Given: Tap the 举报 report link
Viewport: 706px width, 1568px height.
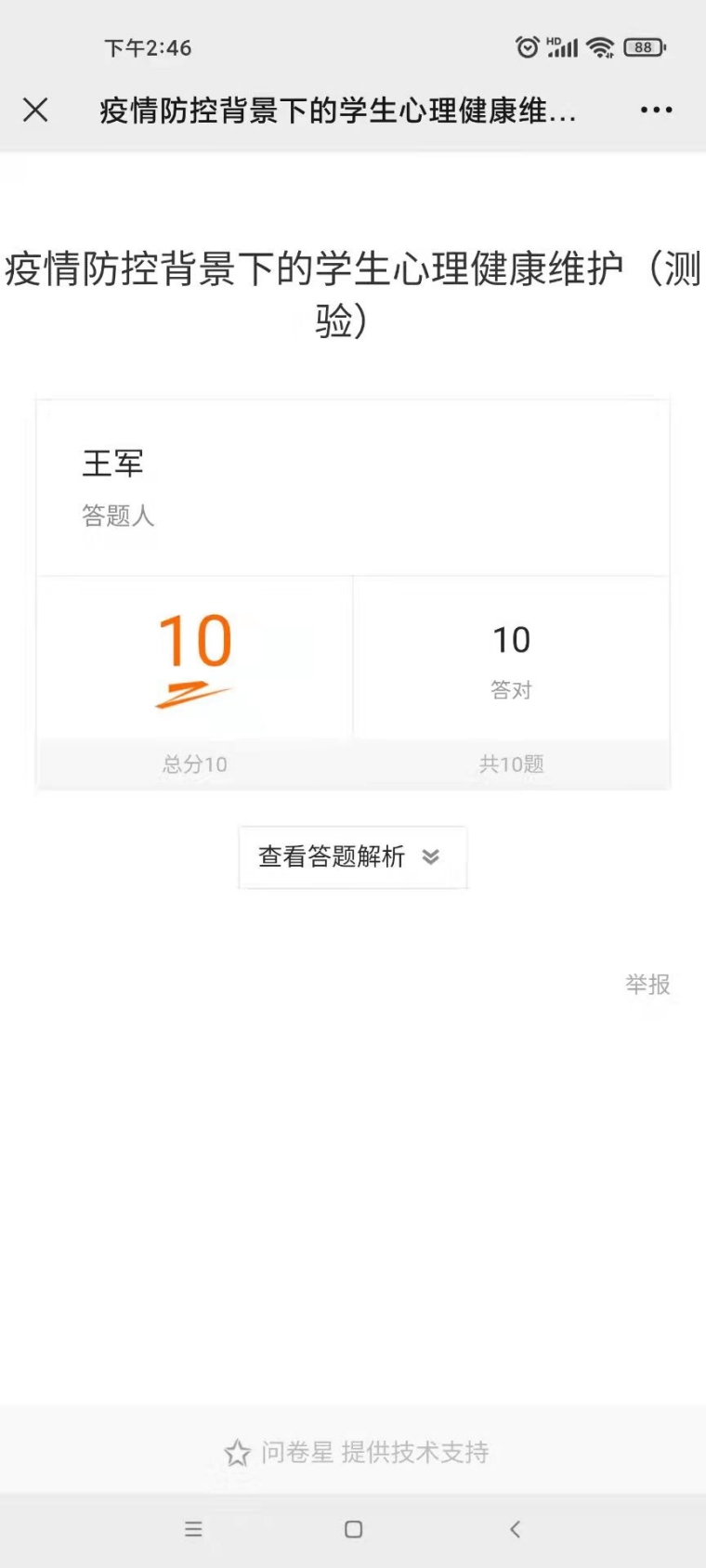Looking at the screenshot, I should point(647,985).
